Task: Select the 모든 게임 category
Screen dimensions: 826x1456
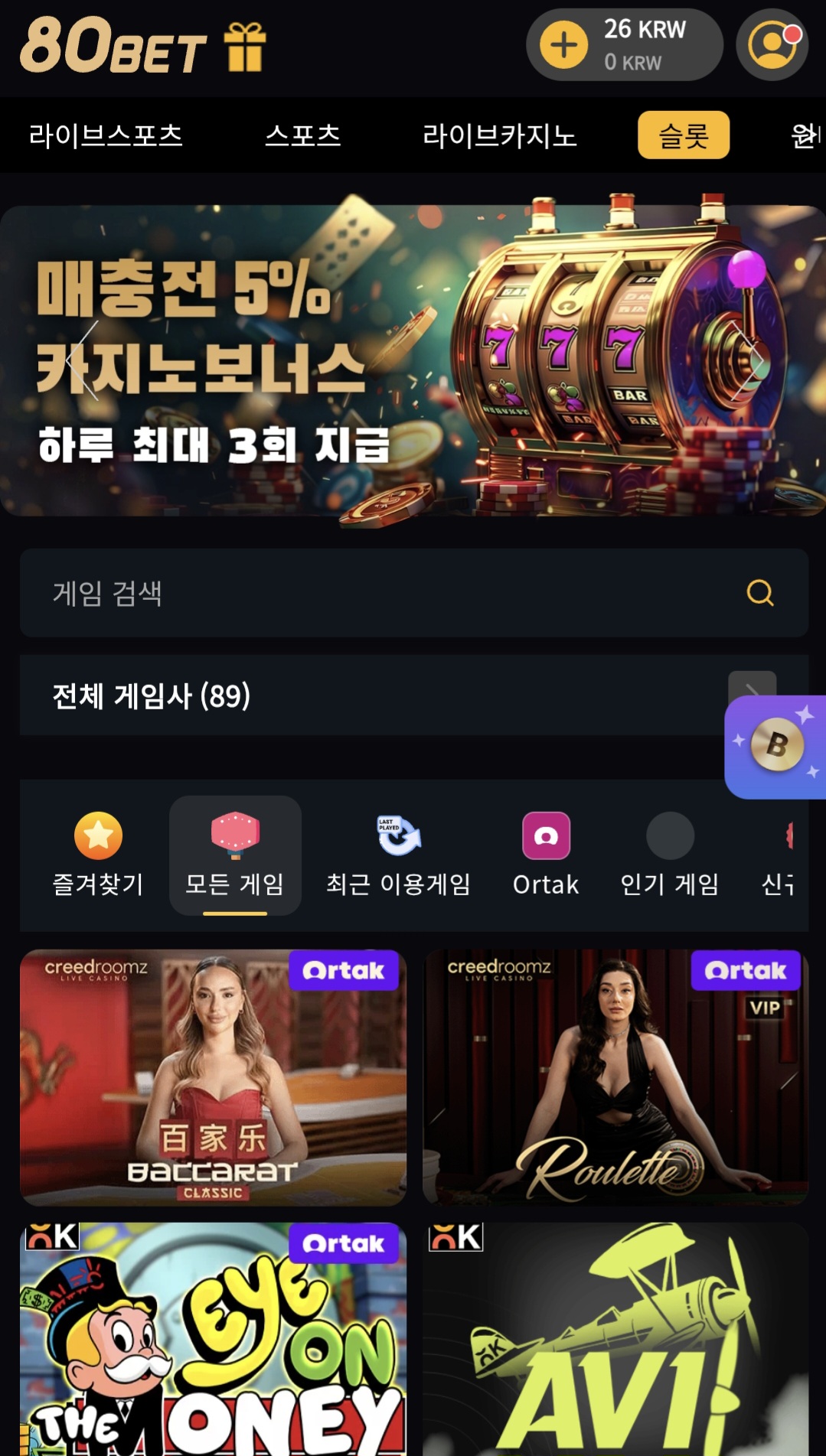Action: click(x=235, y=855)
